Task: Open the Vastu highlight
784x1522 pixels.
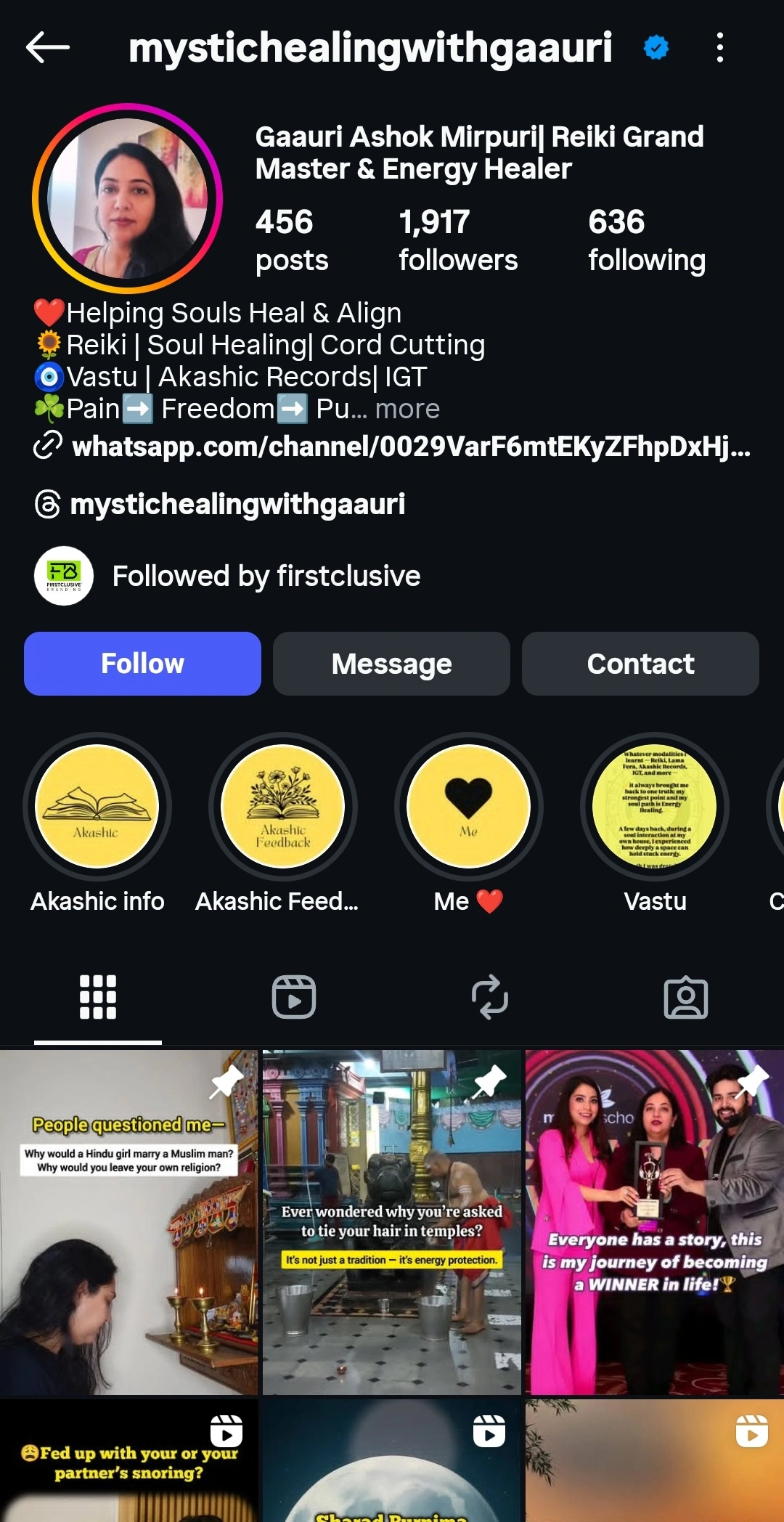Action: [655, 807]
